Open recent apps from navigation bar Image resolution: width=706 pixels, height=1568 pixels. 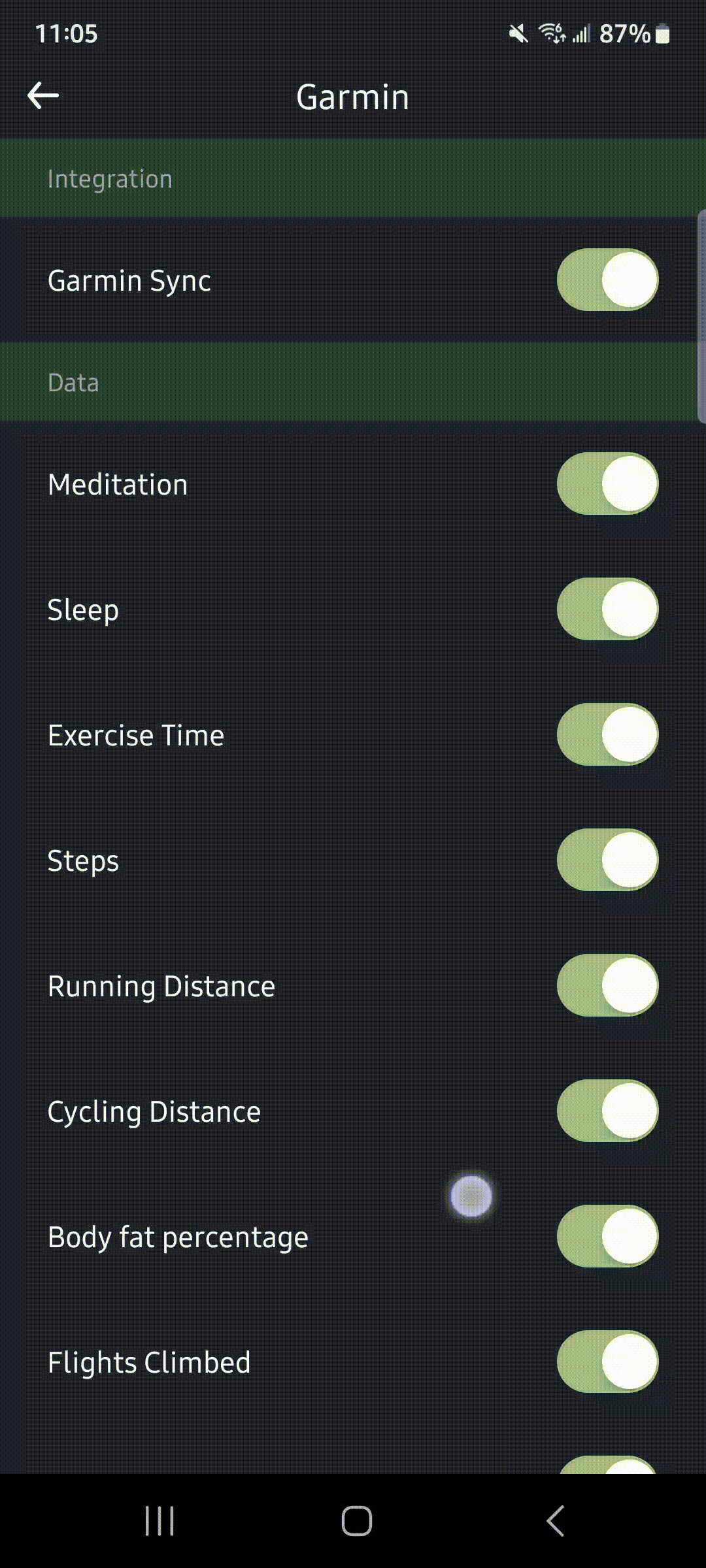click(x=160, y=1521)
